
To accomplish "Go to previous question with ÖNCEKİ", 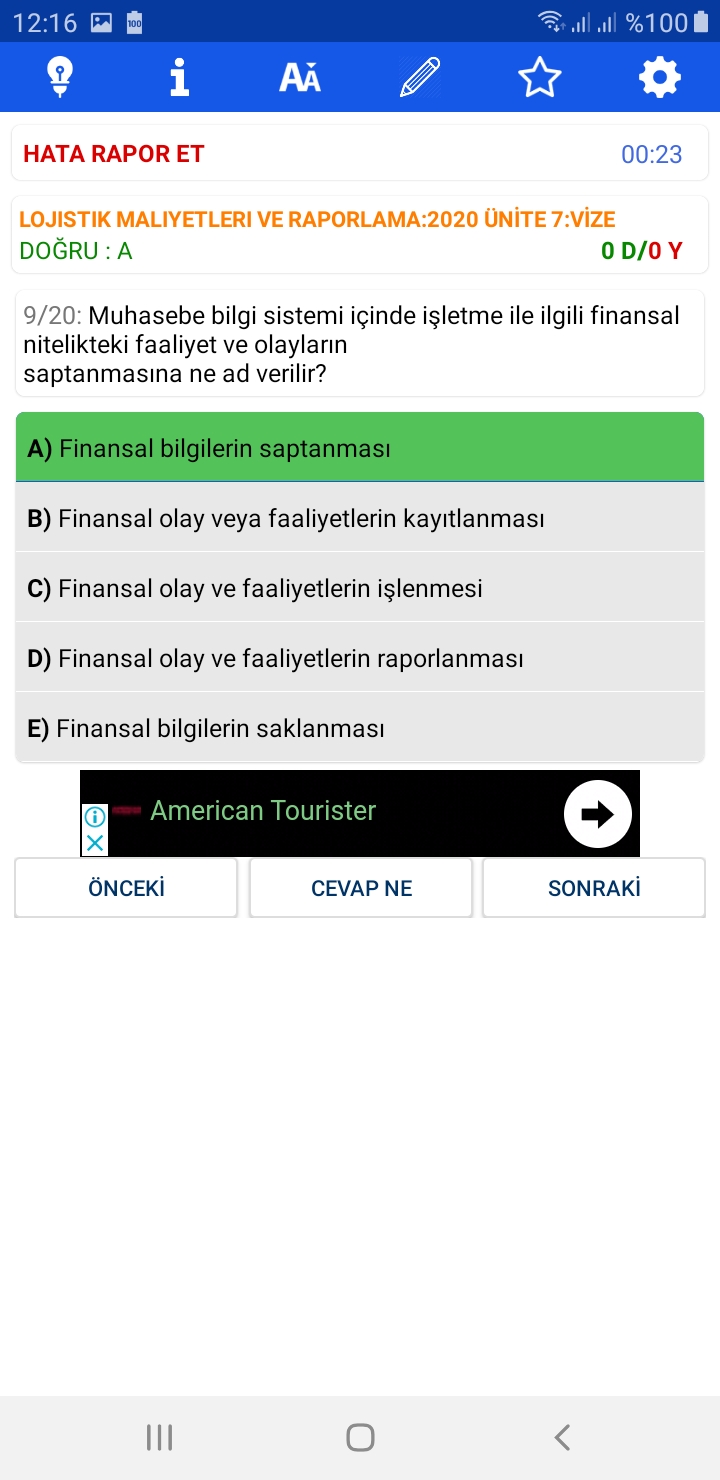I will 126,888.
